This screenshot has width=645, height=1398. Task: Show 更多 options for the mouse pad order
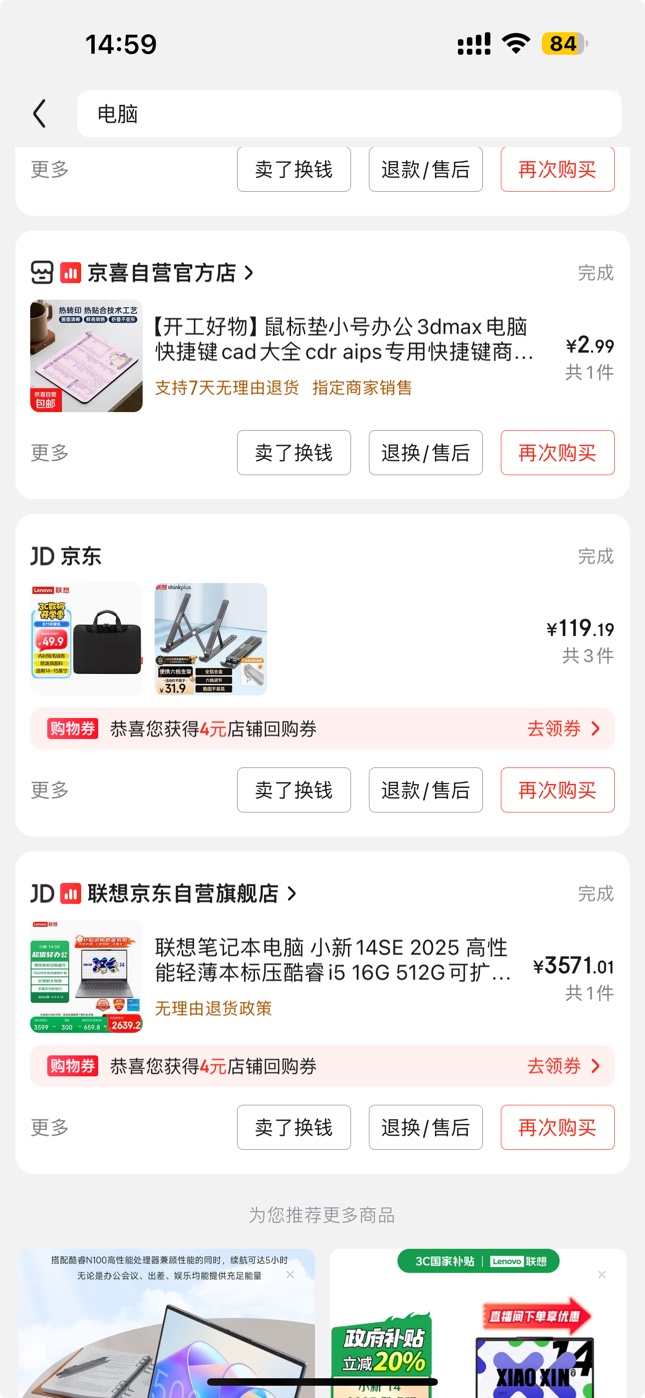pos(50,453)
